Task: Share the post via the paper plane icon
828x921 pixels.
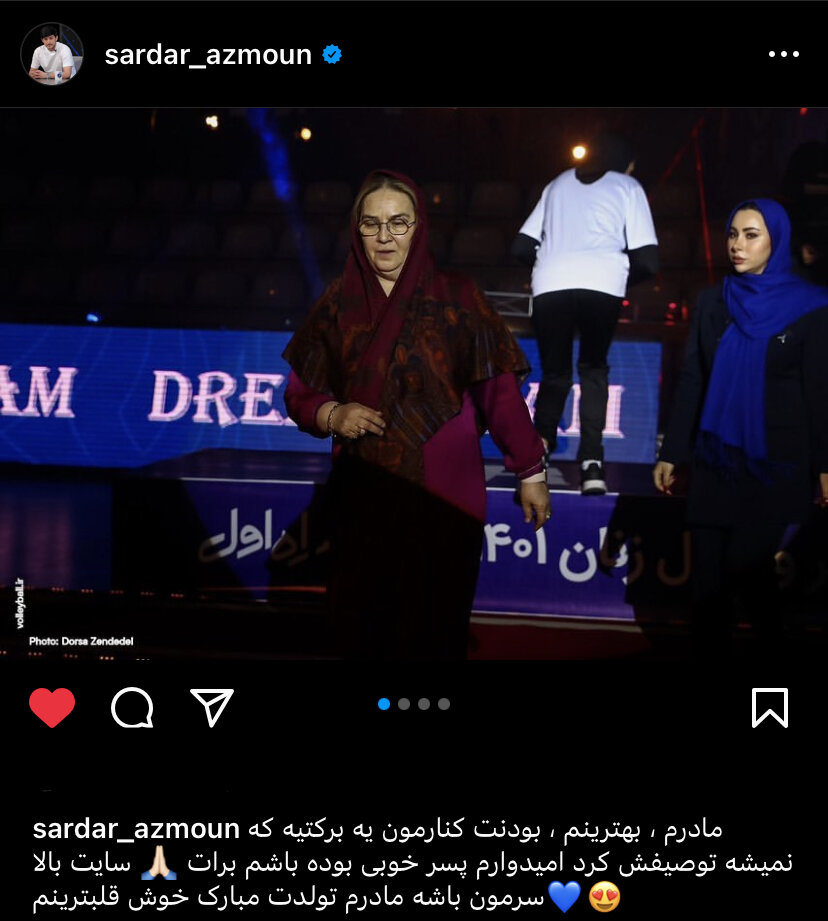Action: [210, 708]
